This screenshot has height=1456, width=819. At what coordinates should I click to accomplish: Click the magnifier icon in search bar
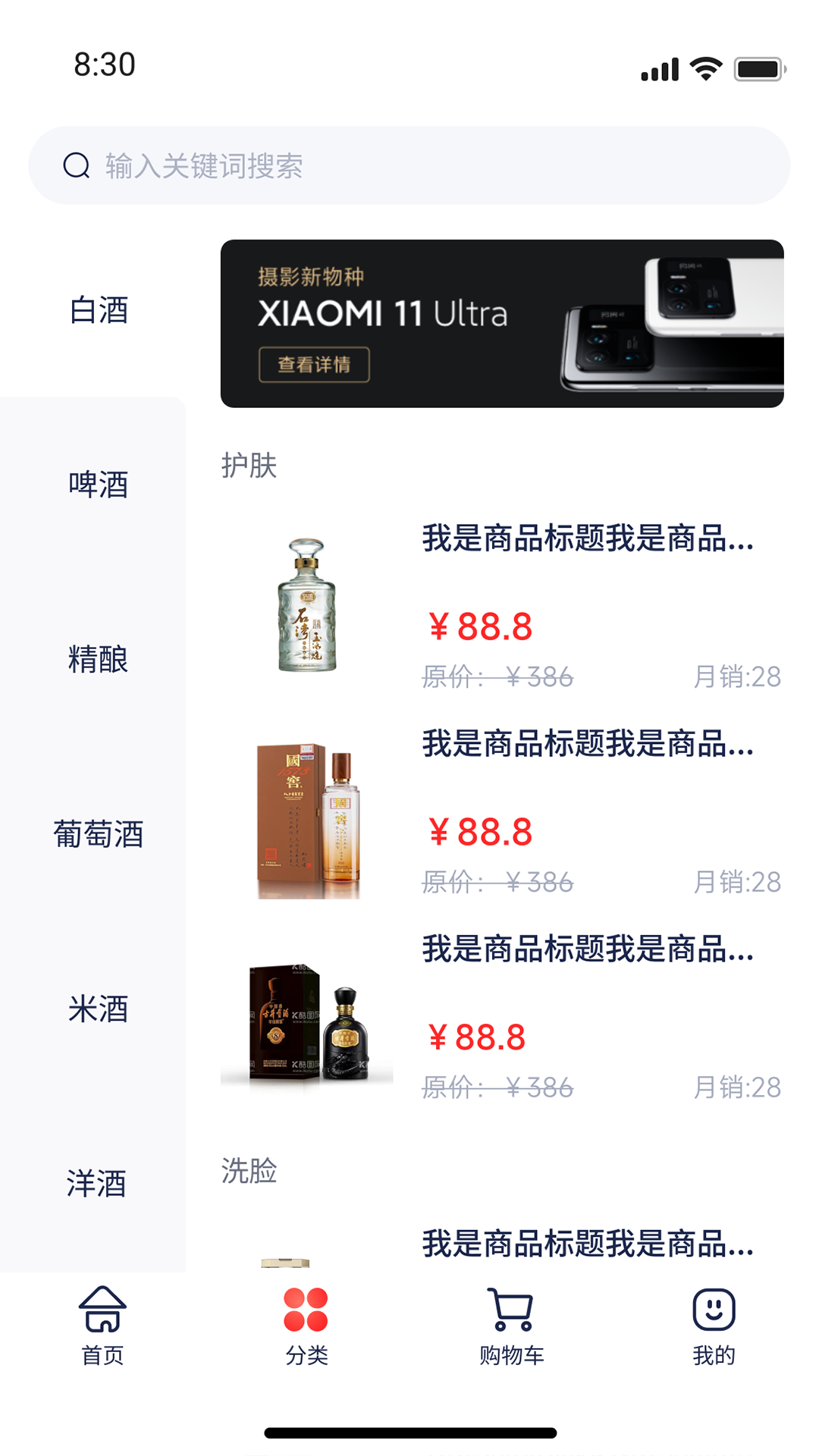[x=76, y=165]
